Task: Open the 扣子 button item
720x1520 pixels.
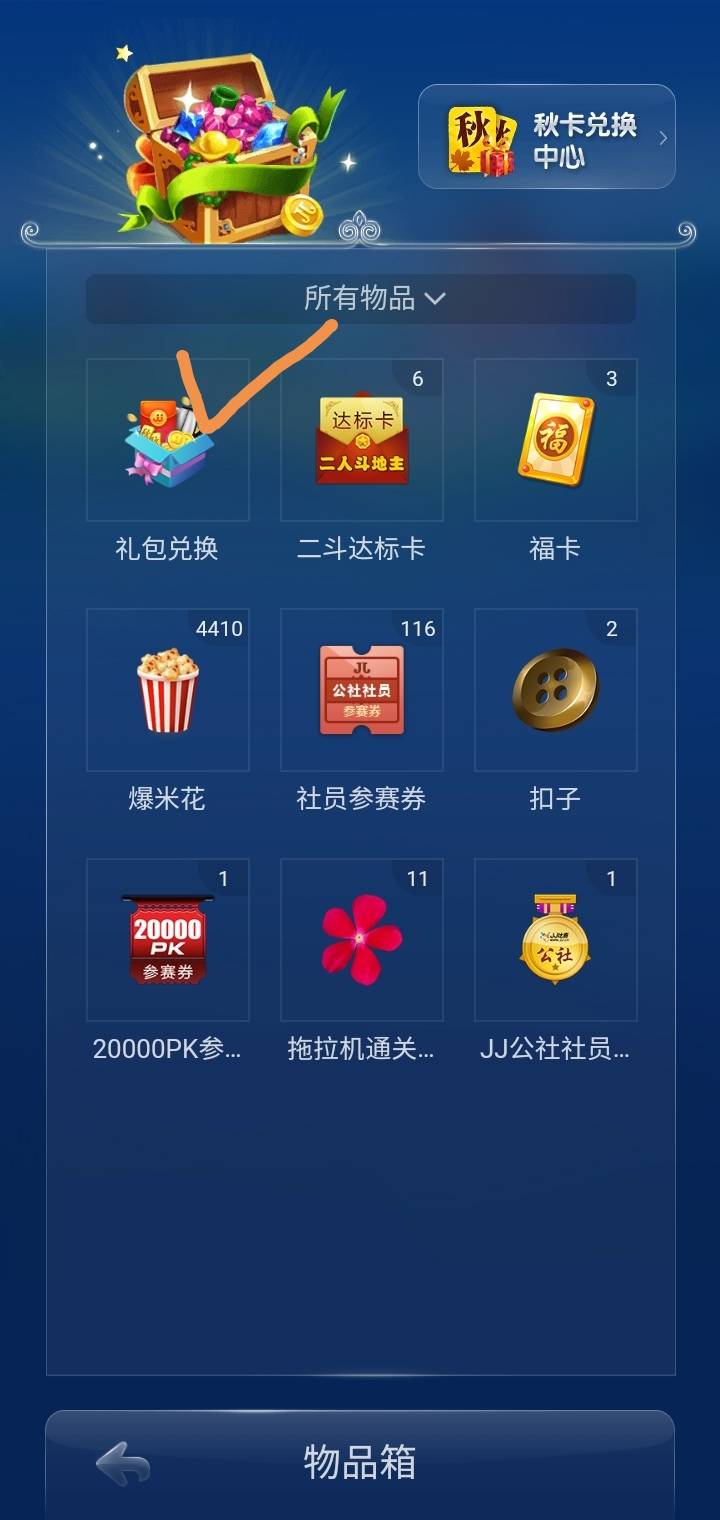Action: coord(555,690)
